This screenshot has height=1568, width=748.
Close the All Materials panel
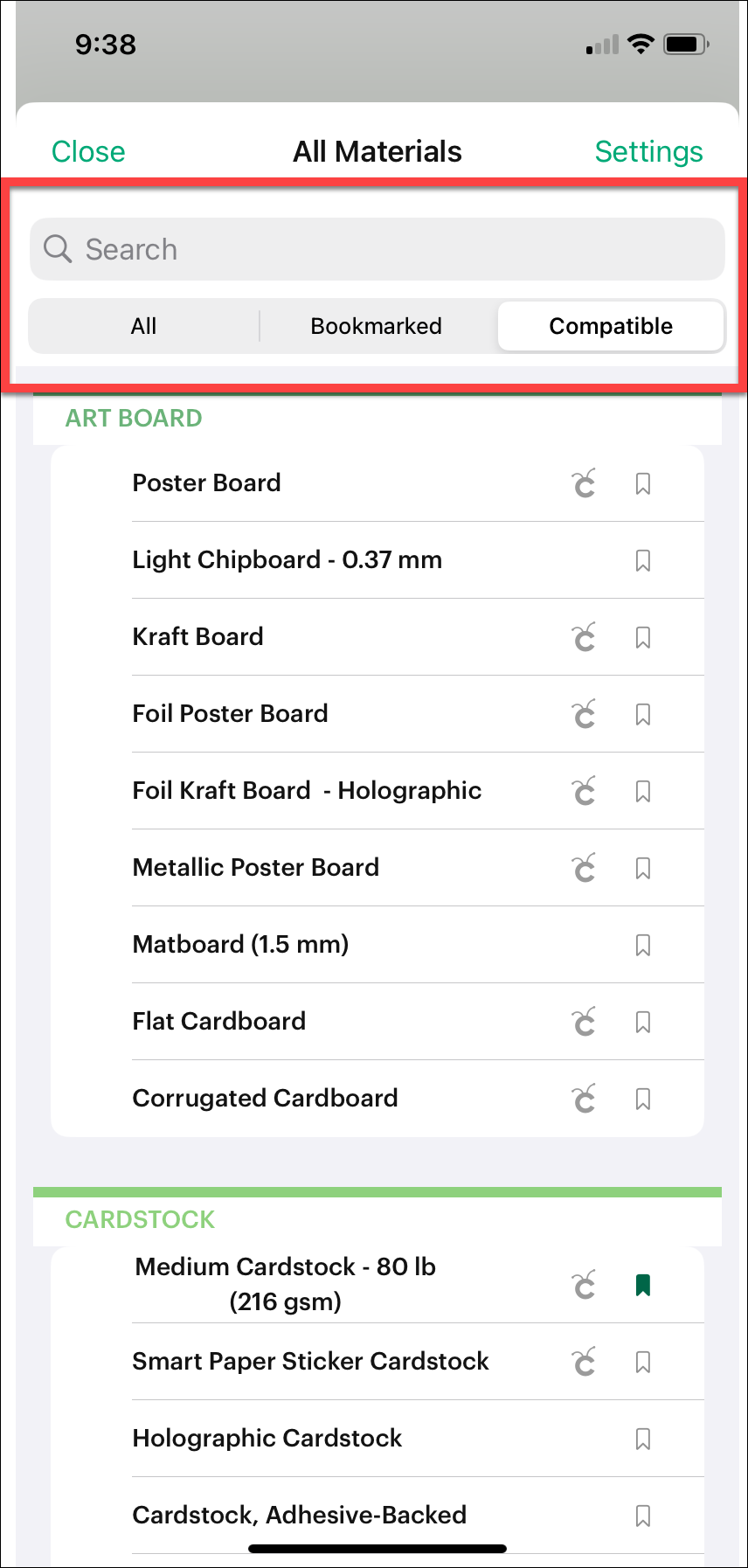(x=87, y=150)
